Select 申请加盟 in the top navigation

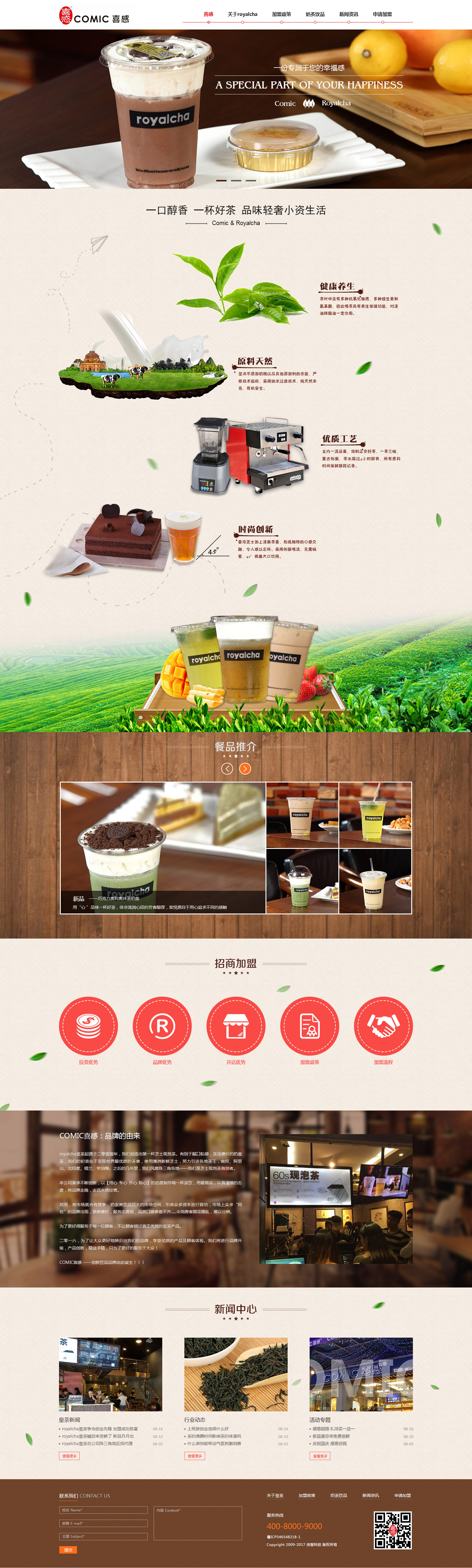(383, 14)
